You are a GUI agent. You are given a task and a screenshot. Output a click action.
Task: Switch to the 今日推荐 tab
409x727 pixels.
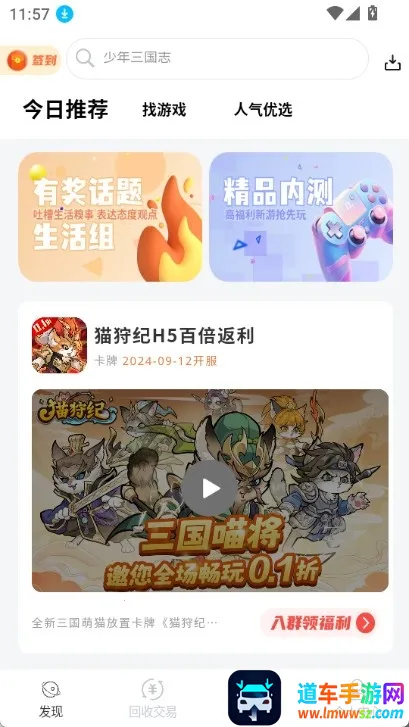65,109
